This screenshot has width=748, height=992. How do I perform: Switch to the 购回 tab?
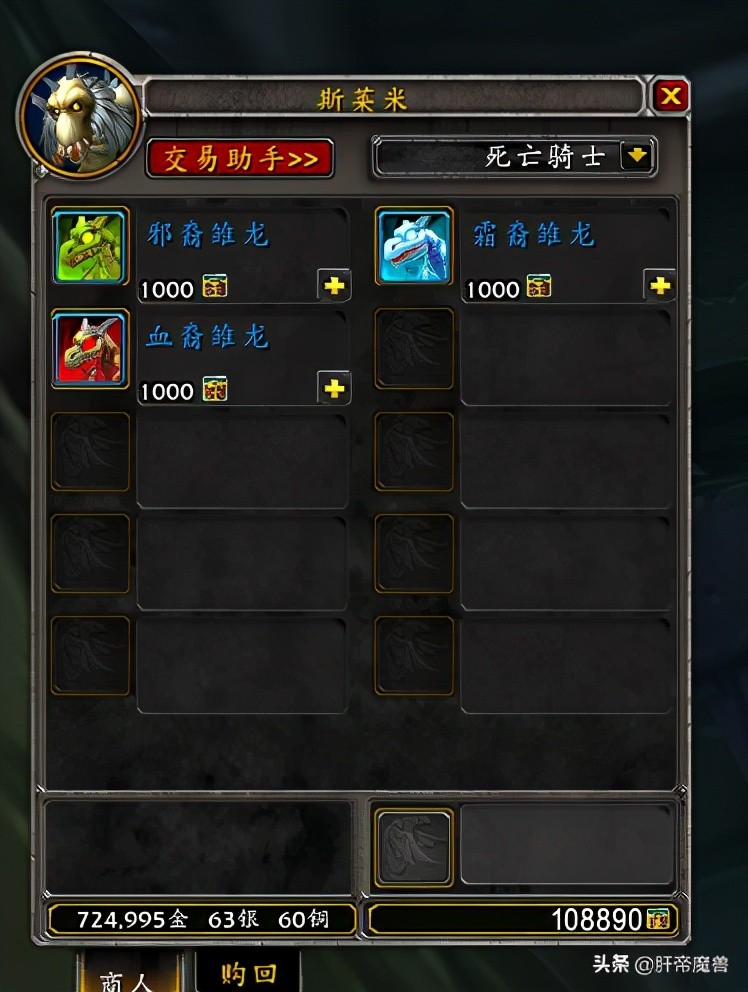click(x=247, y=974)
